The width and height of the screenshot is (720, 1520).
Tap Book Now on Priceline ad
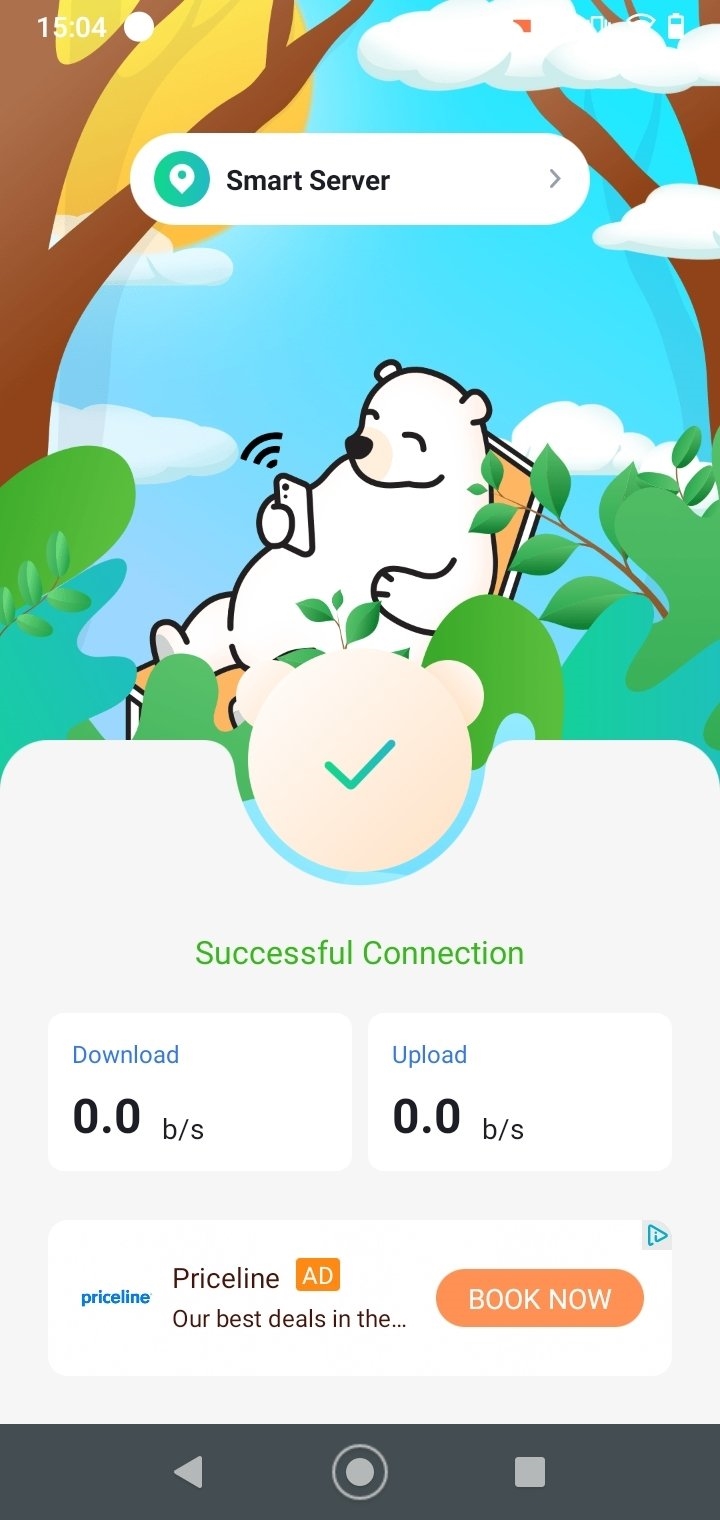539,1298
